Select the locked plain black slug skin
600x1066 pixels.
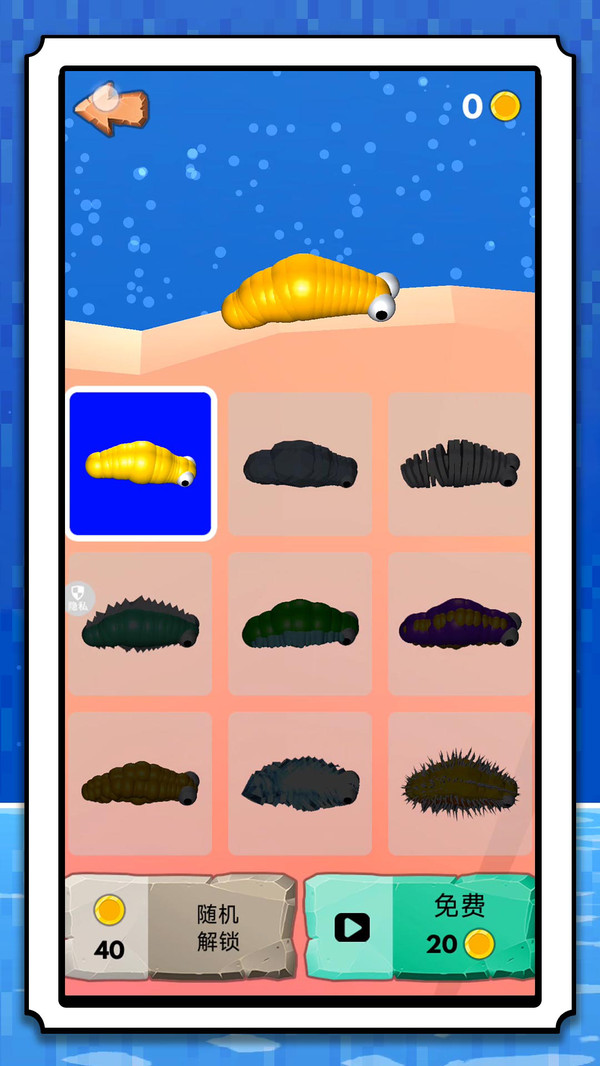300,464
